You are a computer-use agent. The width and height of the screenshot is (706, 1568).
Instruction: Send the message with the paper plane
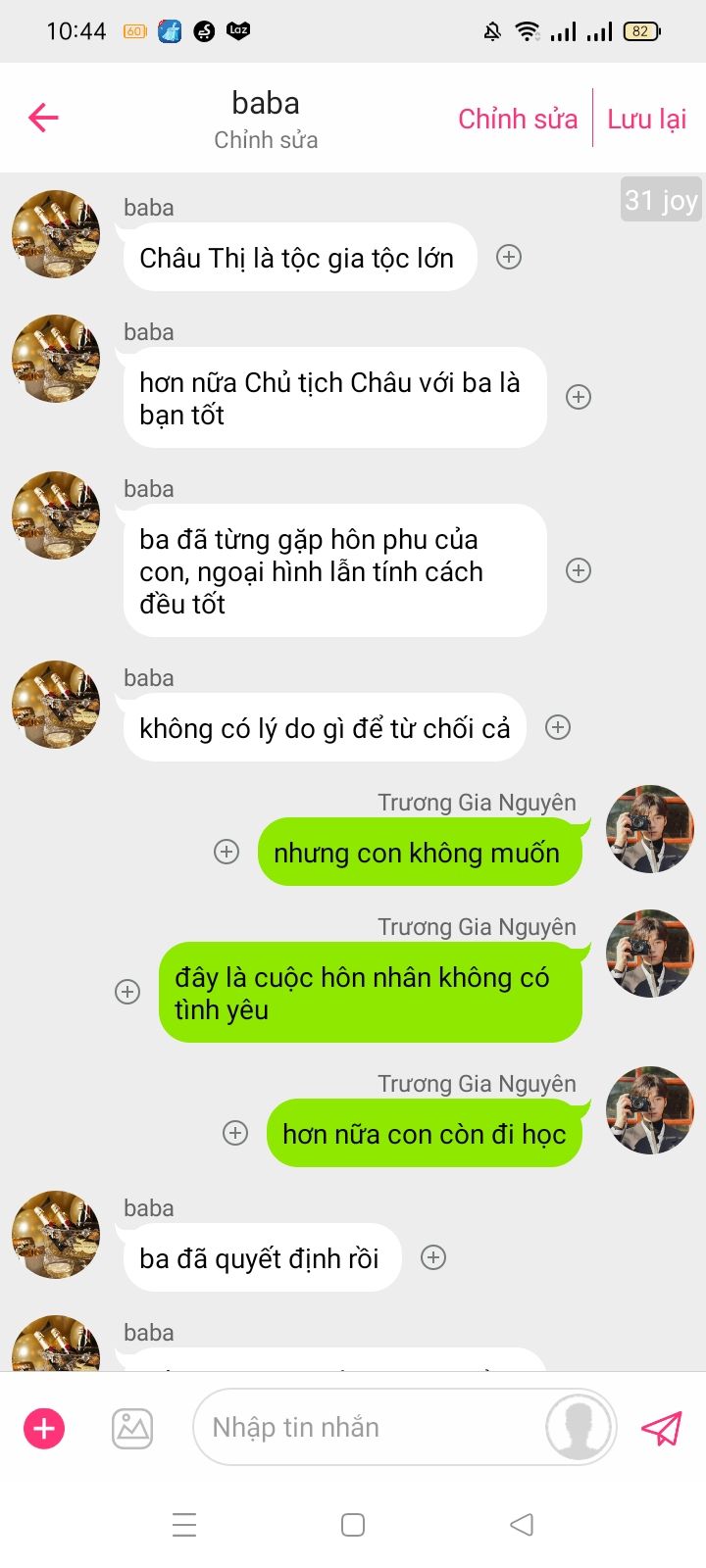tap(662, 1428)
